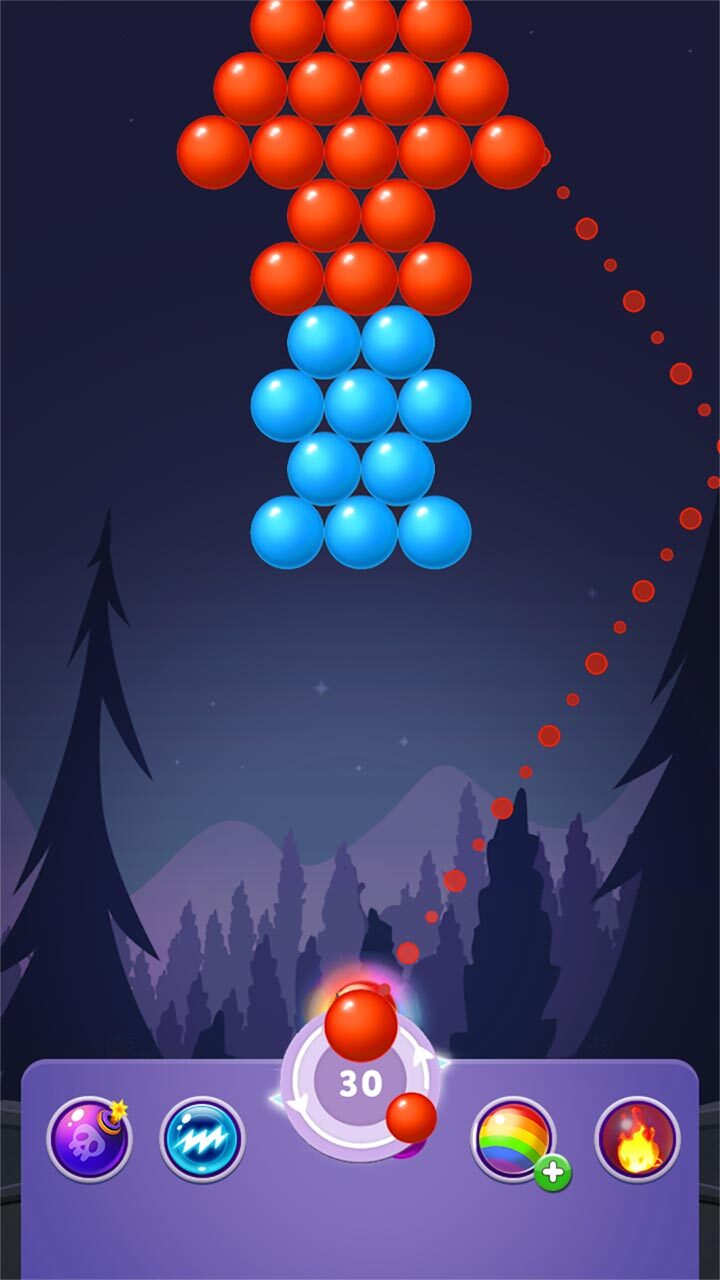
Task: Swap to the next red bubble
Action: coord(411,1117)
